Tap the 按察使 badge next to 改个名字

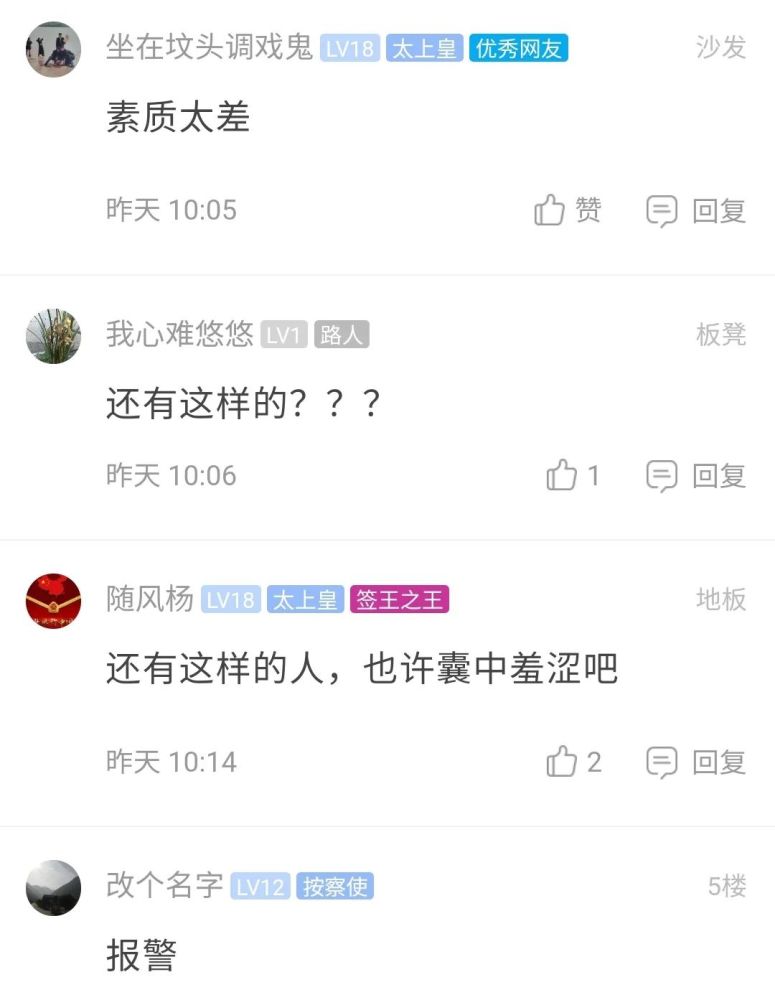coord(335,885)
